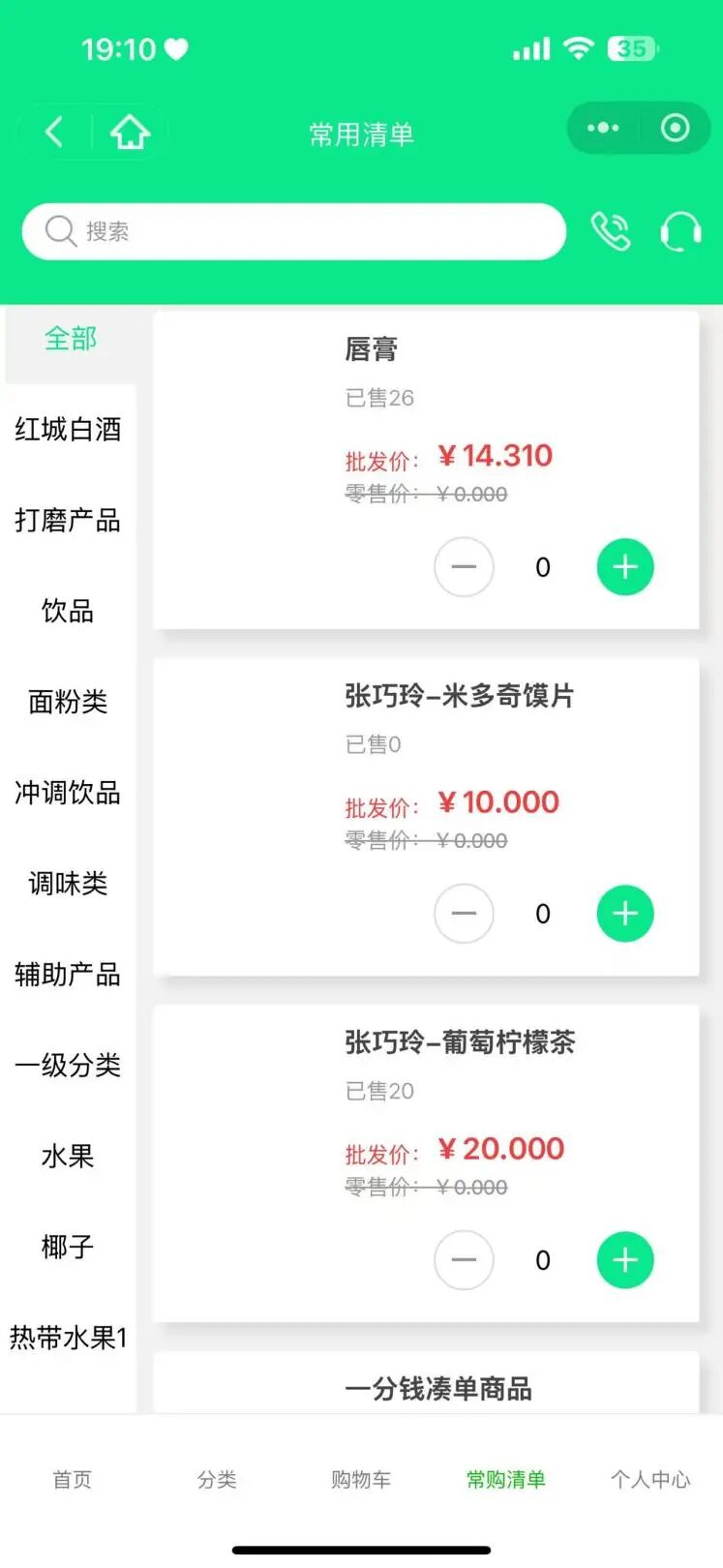Tap plus on 张巧玲-葡萄柠檬茶
Screen dimensions: 723x1568
pos(624,1259)
